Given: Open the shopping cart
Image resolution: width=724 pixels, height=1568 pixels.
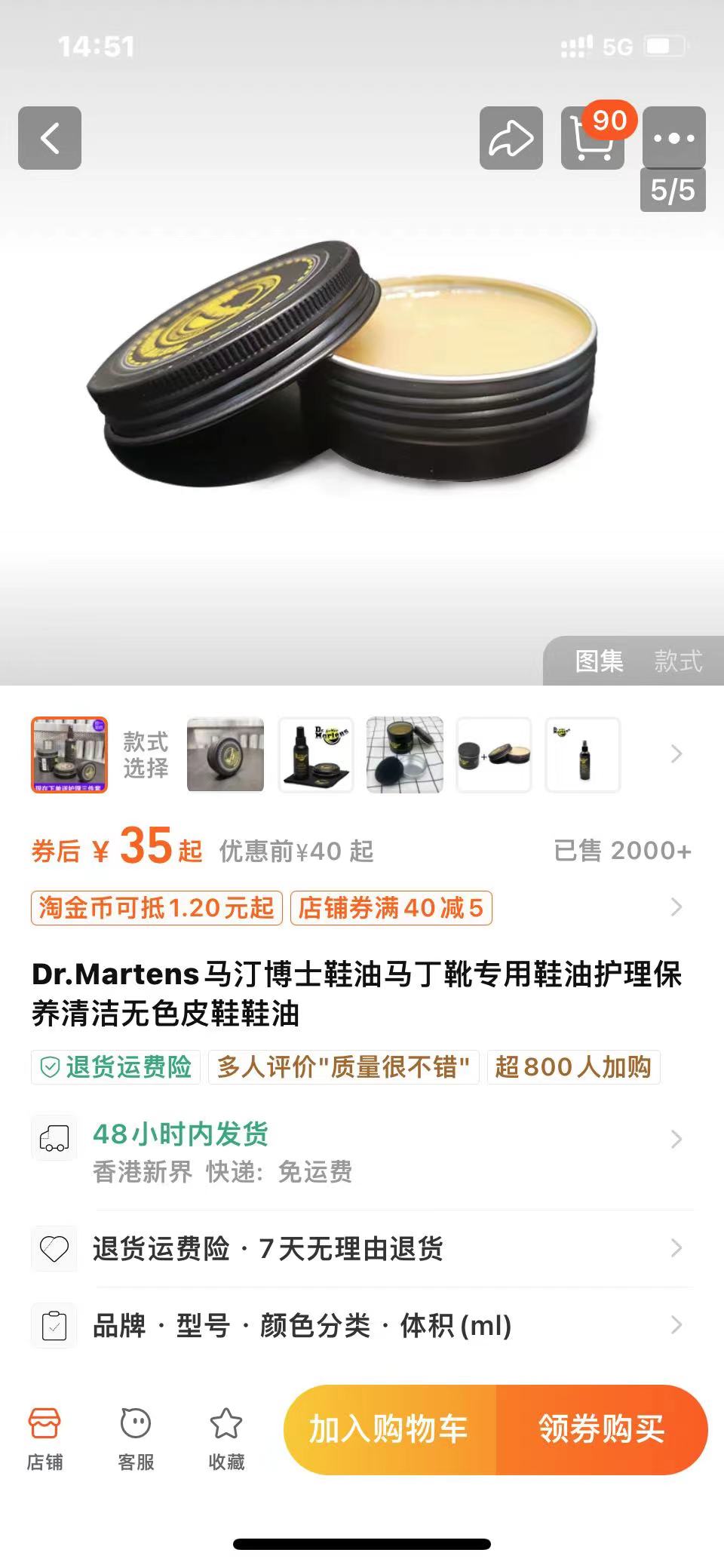Looking at the screenshot, I should (593, 138).
